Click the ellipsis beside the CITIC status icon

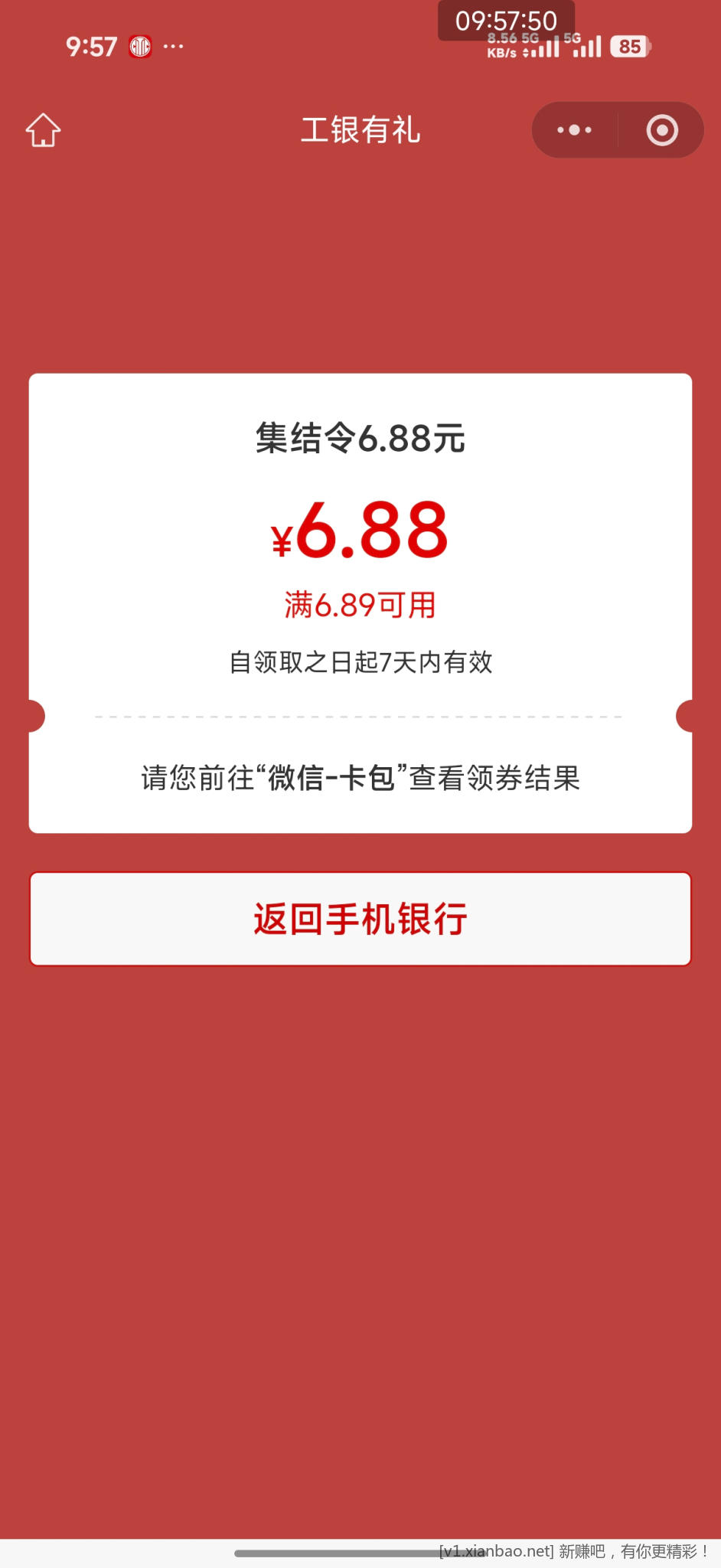173,46
